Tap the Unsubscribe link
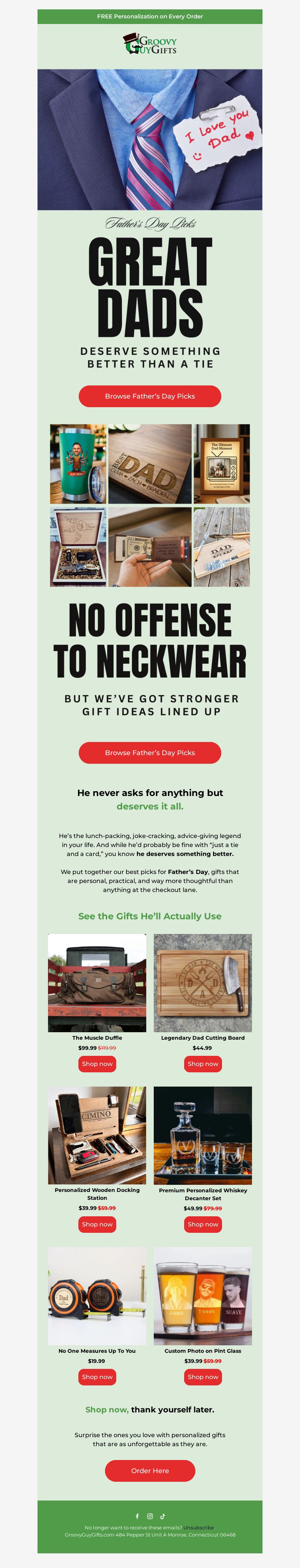The image size is (300, 1568). click(198, 1527)
